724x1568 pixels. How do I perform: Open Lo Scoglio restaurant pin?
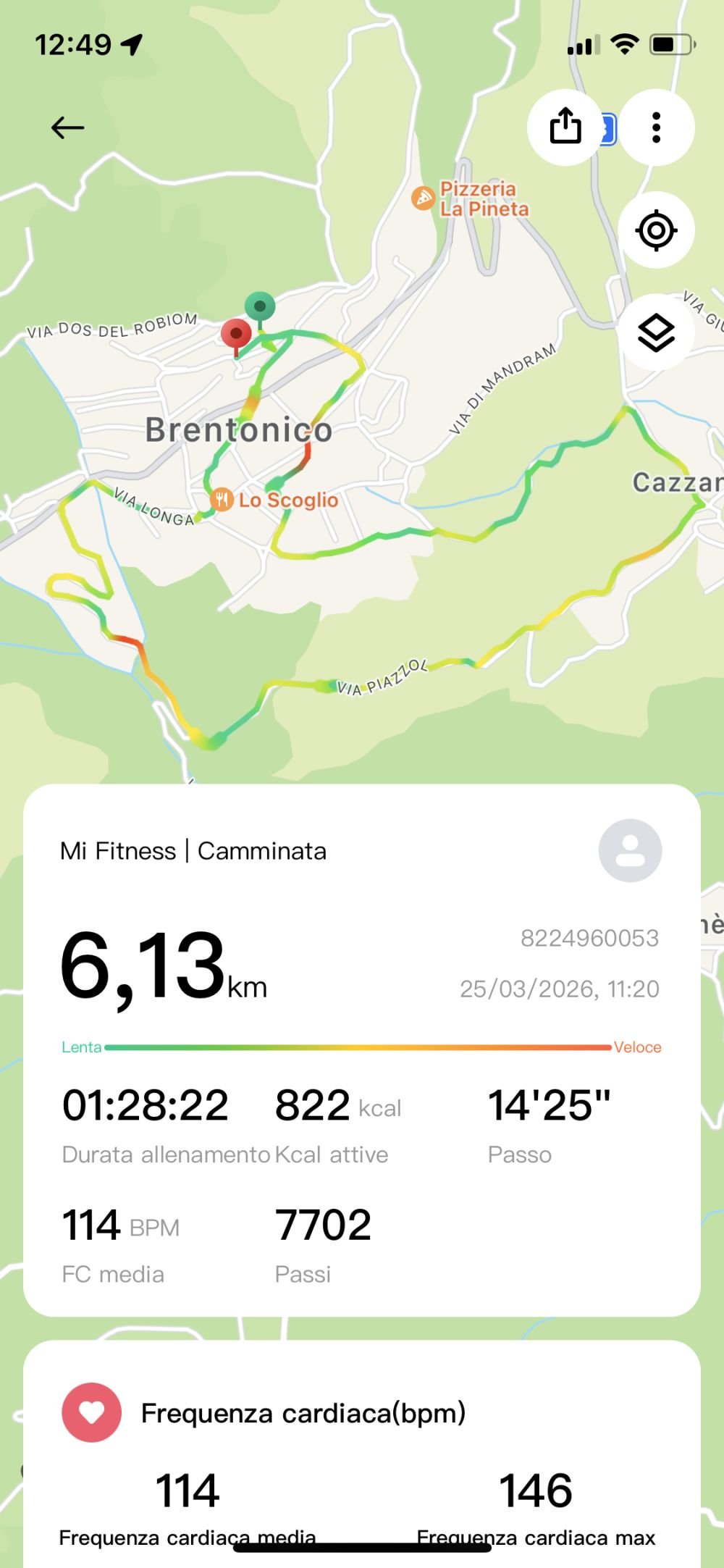(x=222, y=499)
